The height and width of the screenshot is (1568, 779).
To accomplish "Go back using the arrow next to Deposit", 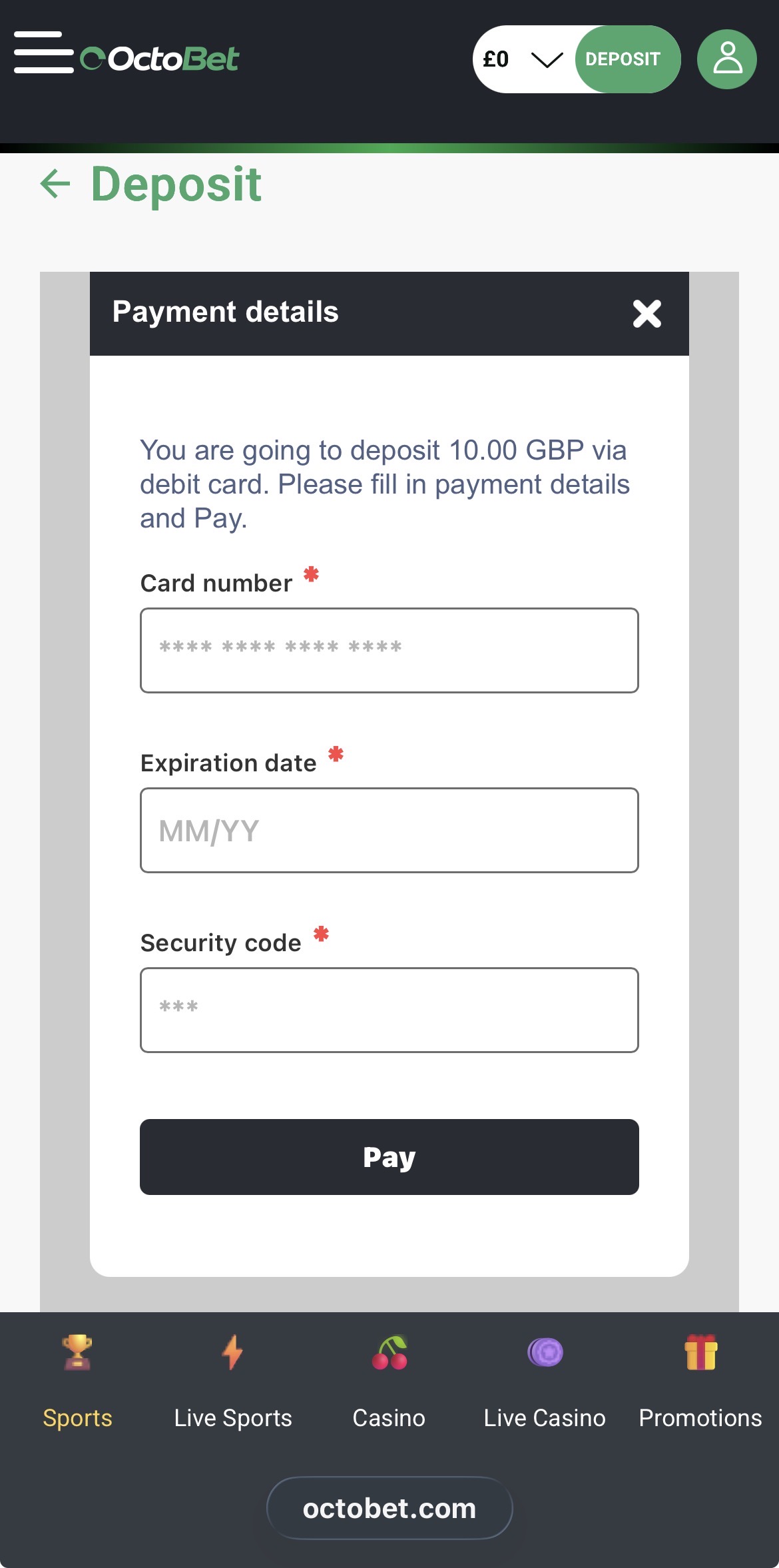I will coord(55,185).
